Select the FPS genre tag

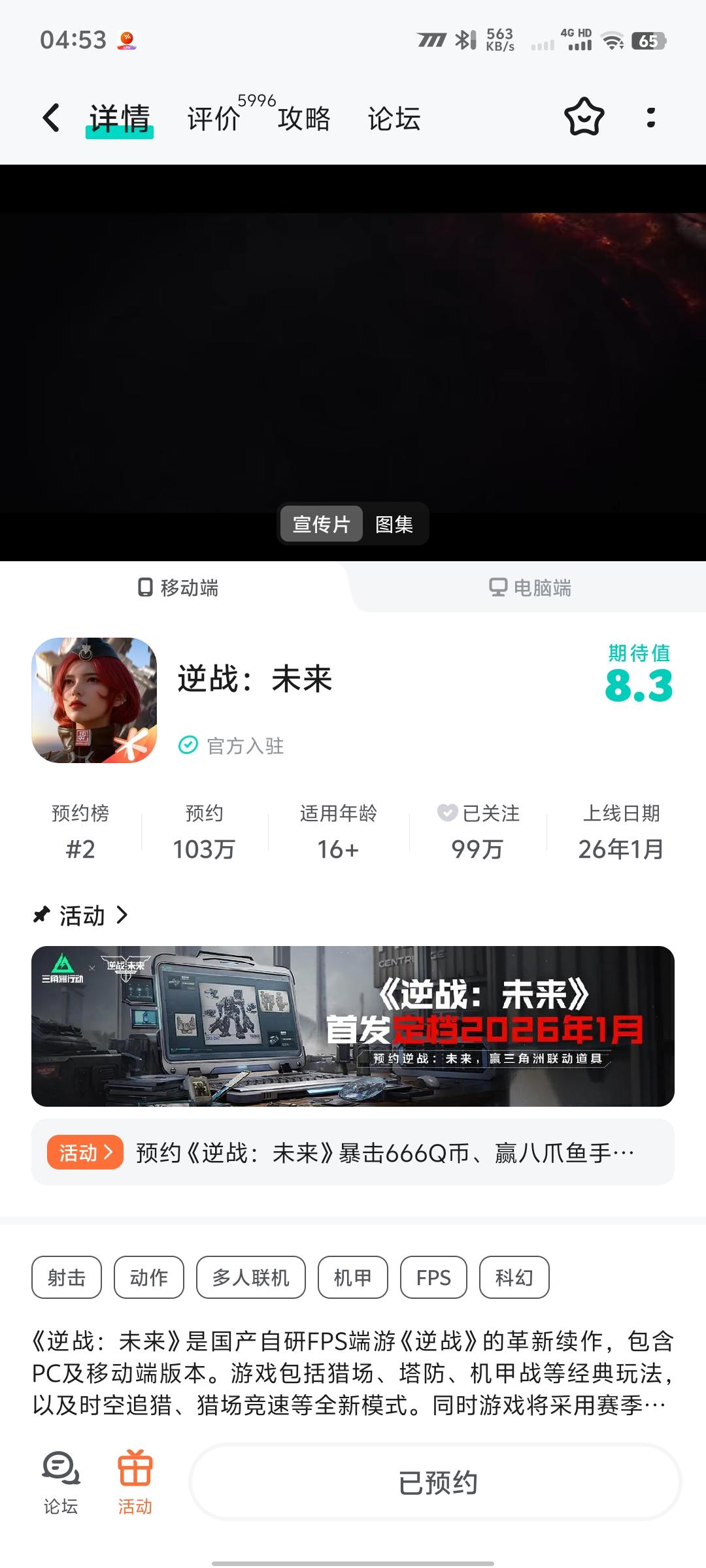(434, 1277)
